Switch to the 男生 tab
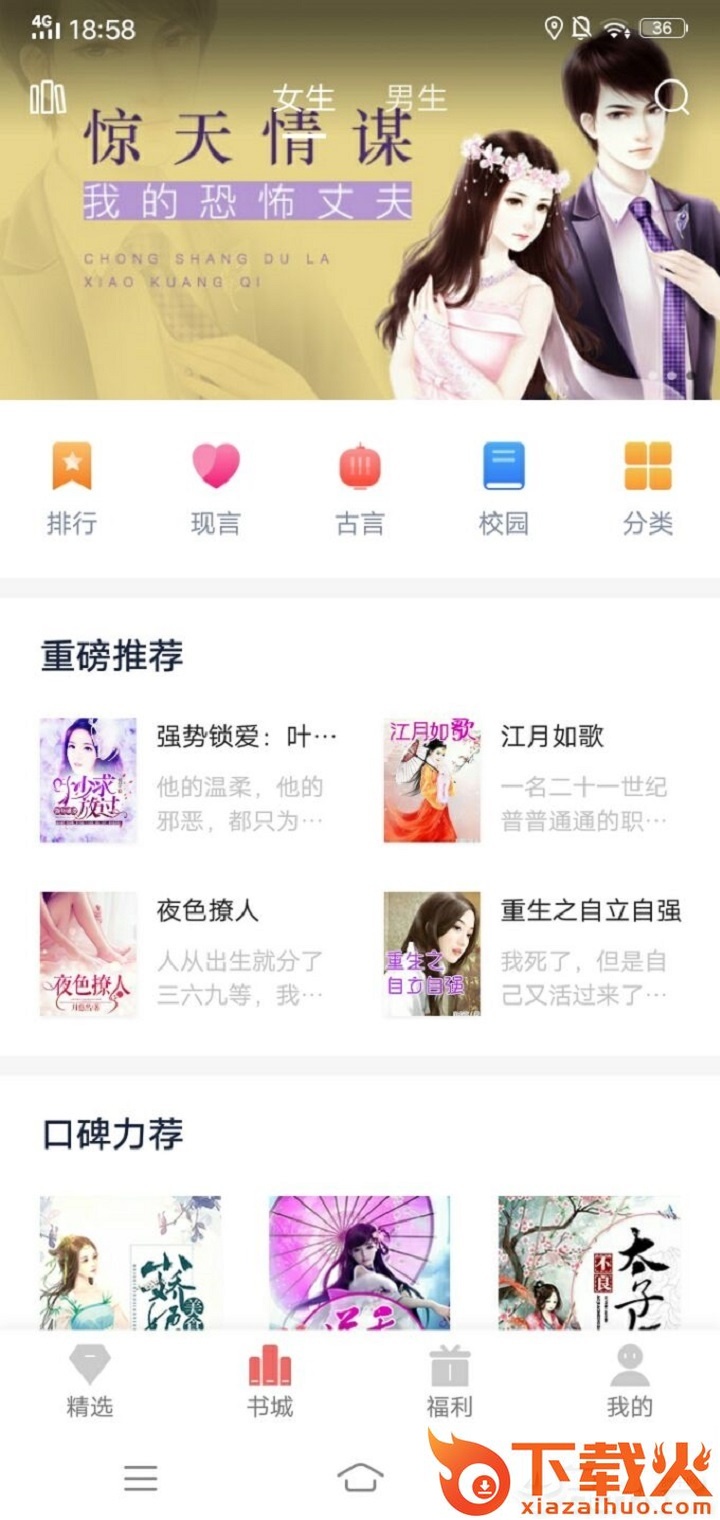 [x=416, y=99]
